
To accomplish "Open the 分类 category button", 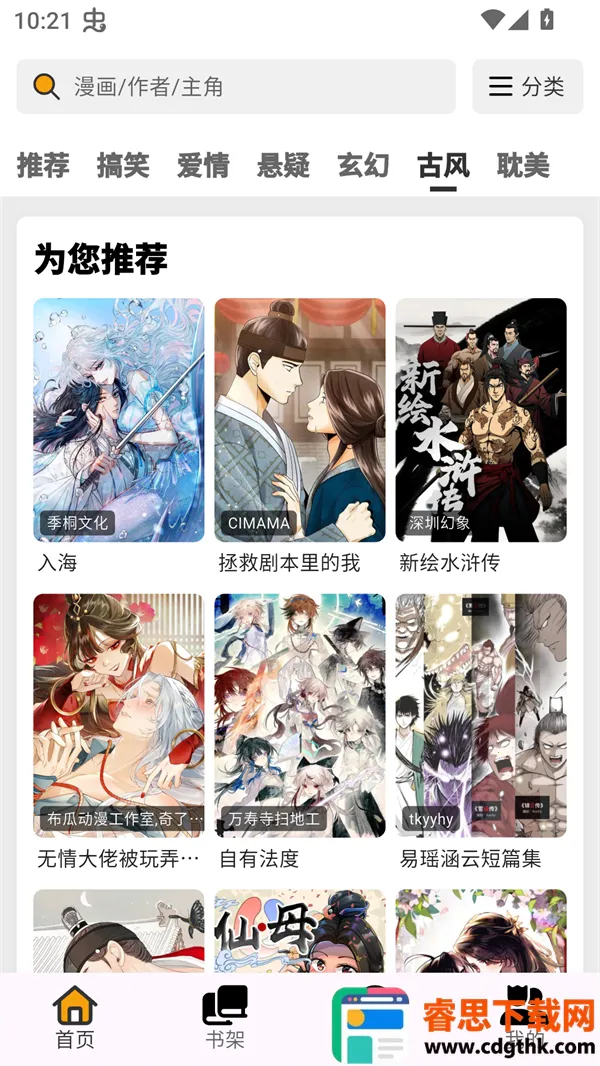I will [x=527, y=87].
